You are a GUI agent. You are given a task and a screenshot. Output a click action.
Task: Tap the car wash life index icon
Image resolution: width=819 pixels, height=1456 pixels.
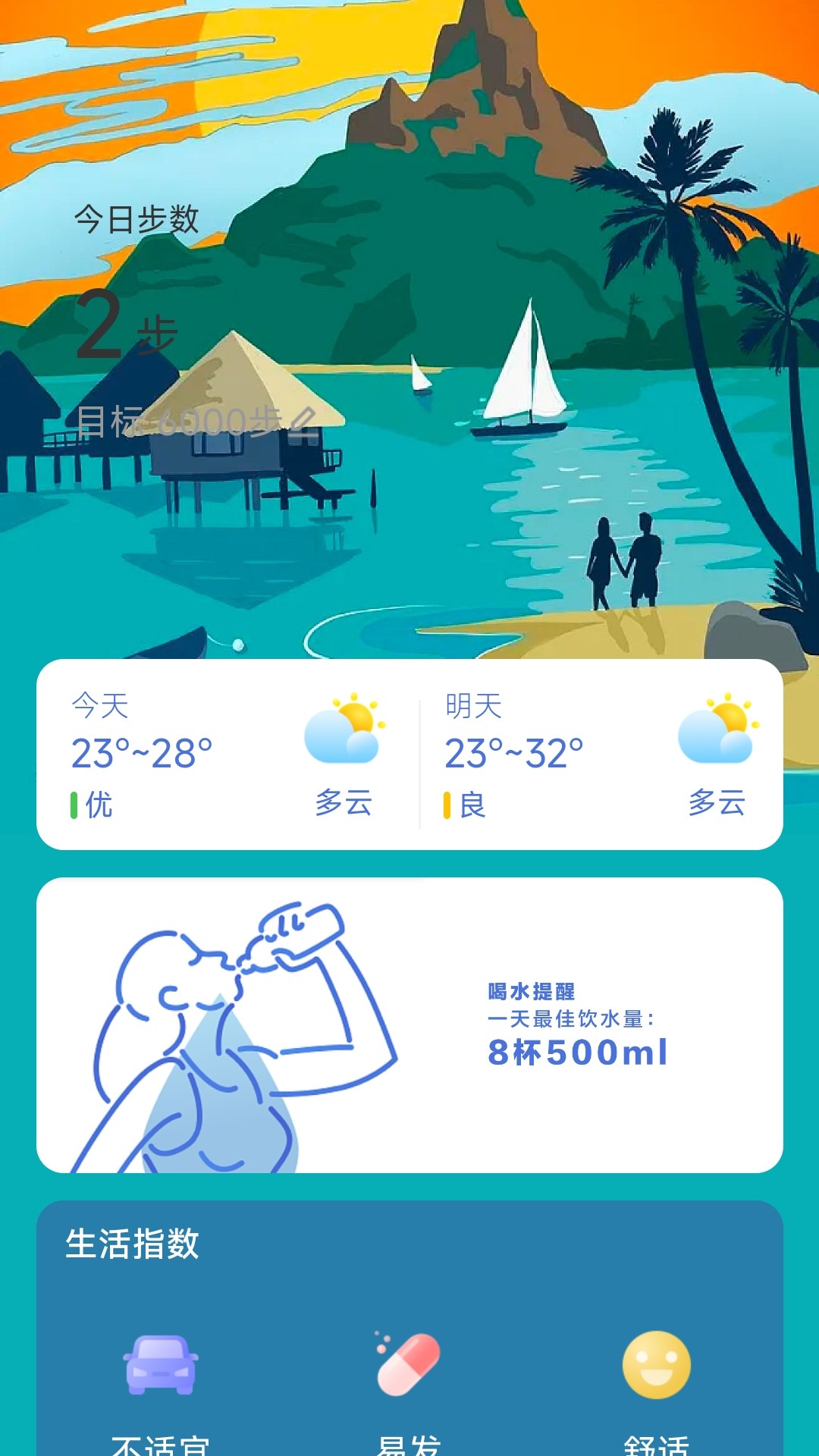161,1365
